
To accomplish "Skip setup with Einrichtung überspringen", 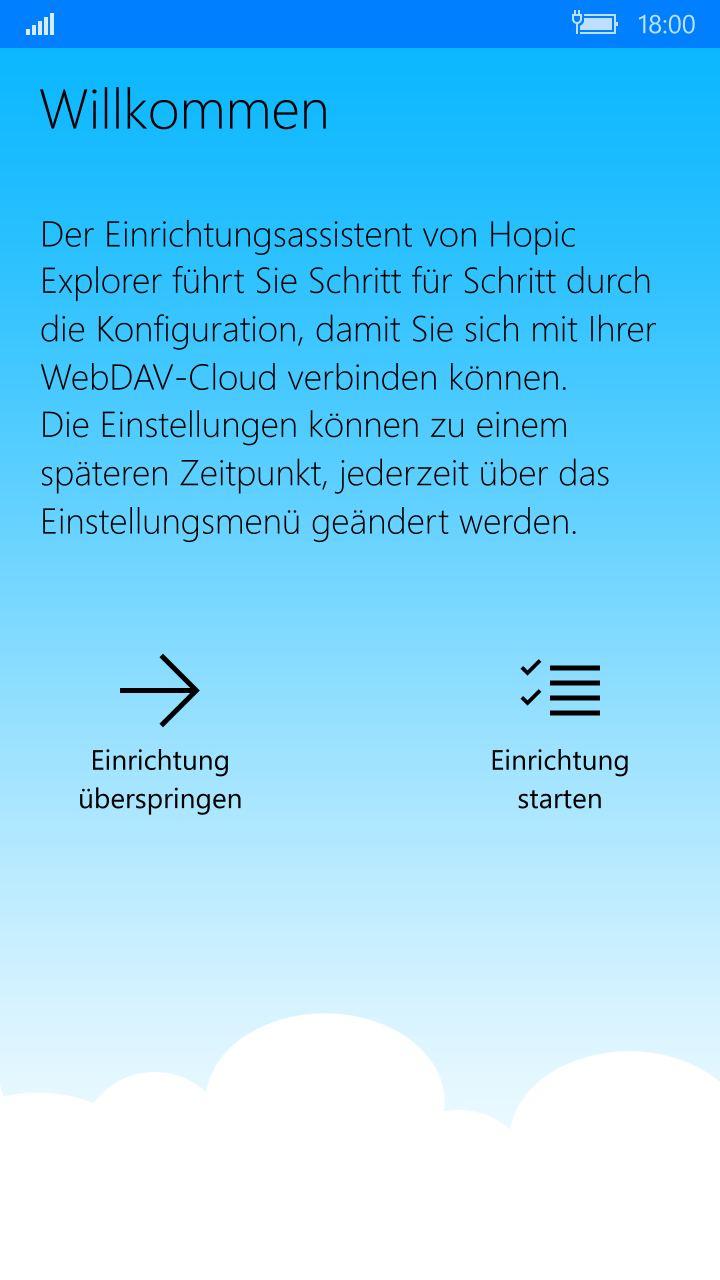I will pyautogui.click(x=160, y=733).
